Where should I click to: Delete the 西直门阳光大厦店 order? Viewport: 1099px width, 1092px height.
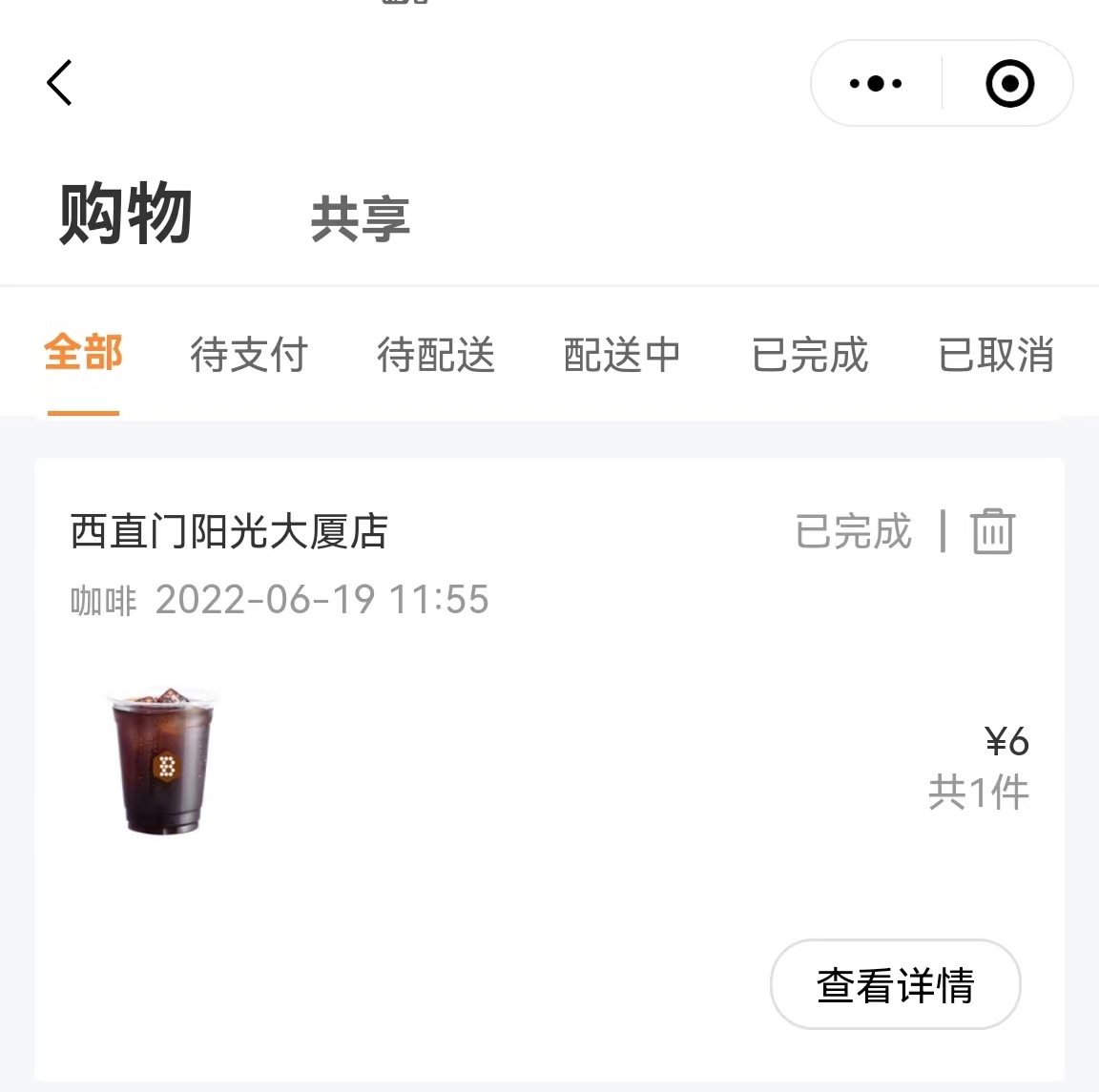tap(992, 531)
